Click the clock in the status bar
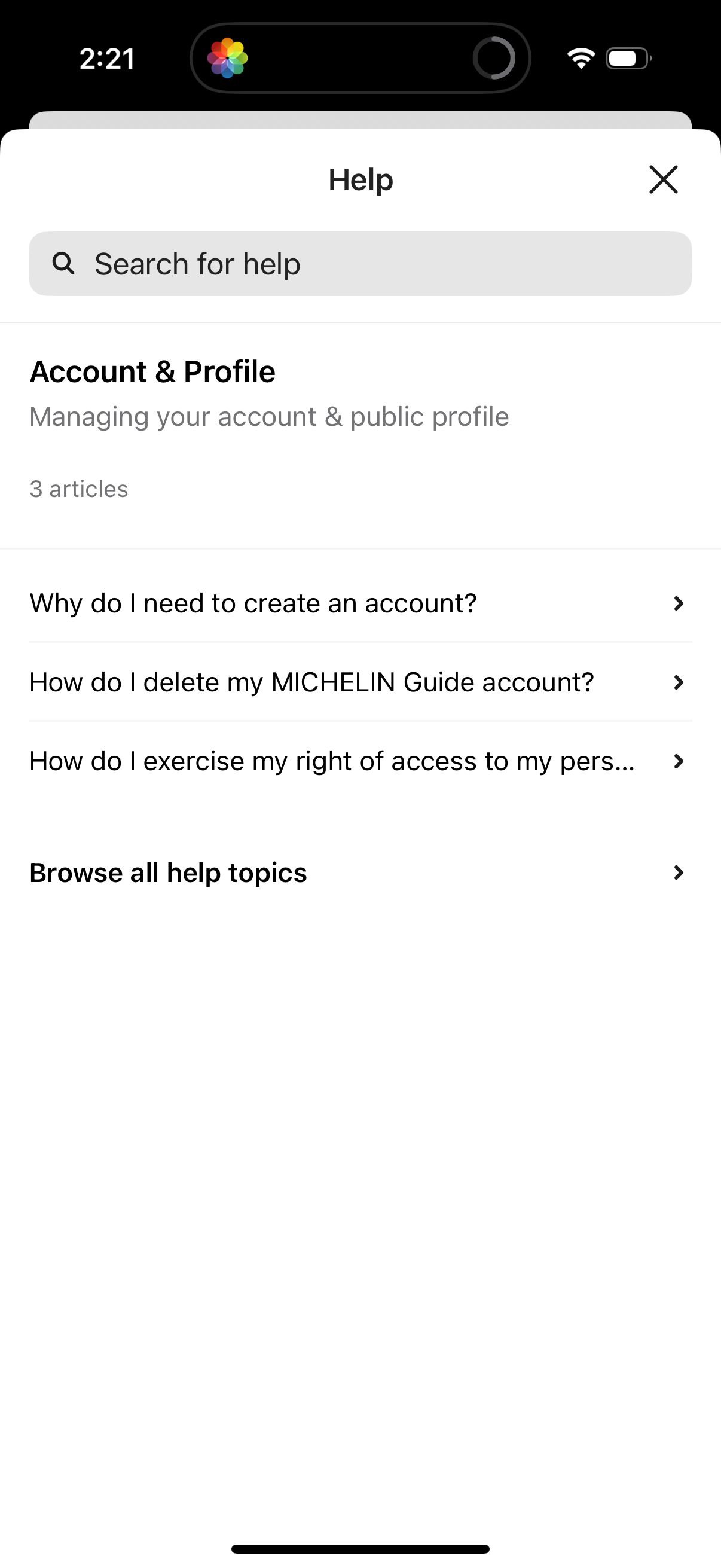This screenshot has height=1568, width=721. pos(107,58)
